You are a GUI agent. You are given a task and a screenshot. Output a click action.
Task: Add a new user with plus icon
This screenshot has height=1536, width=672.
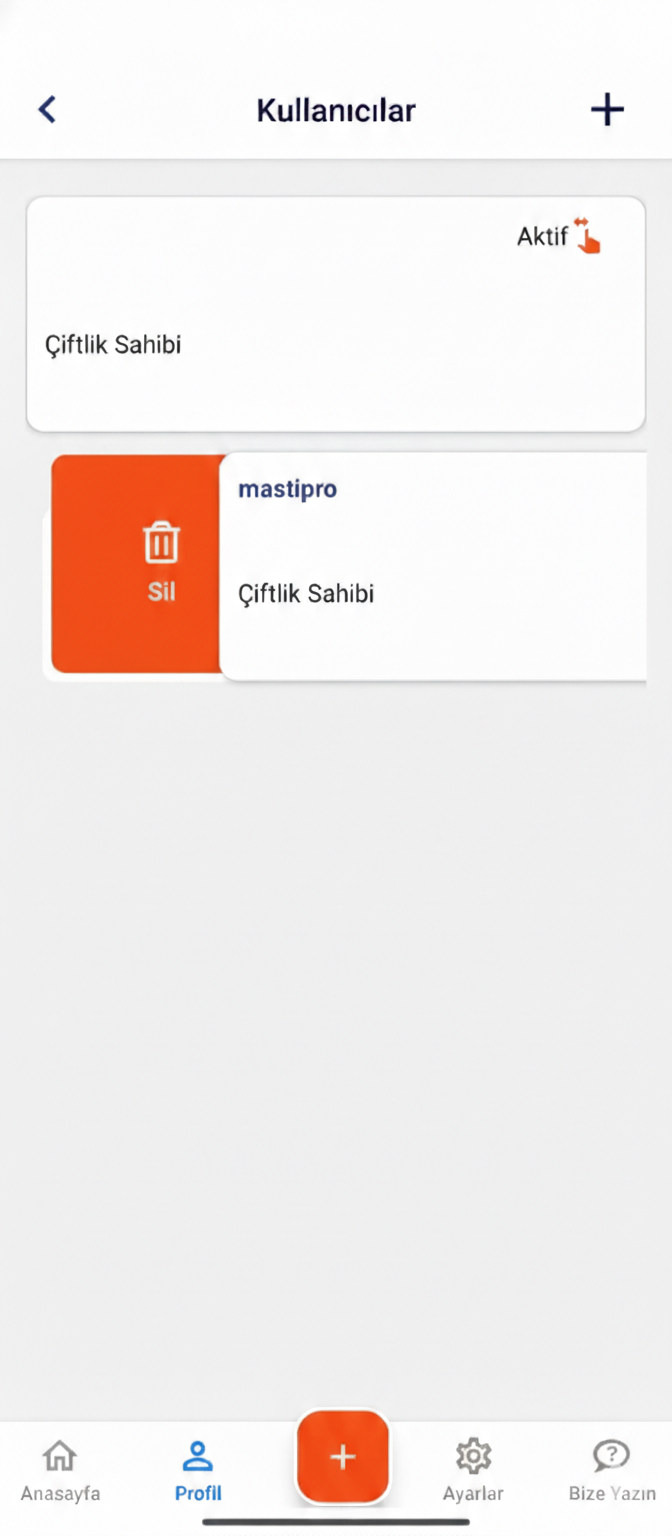tap(607, 109)
